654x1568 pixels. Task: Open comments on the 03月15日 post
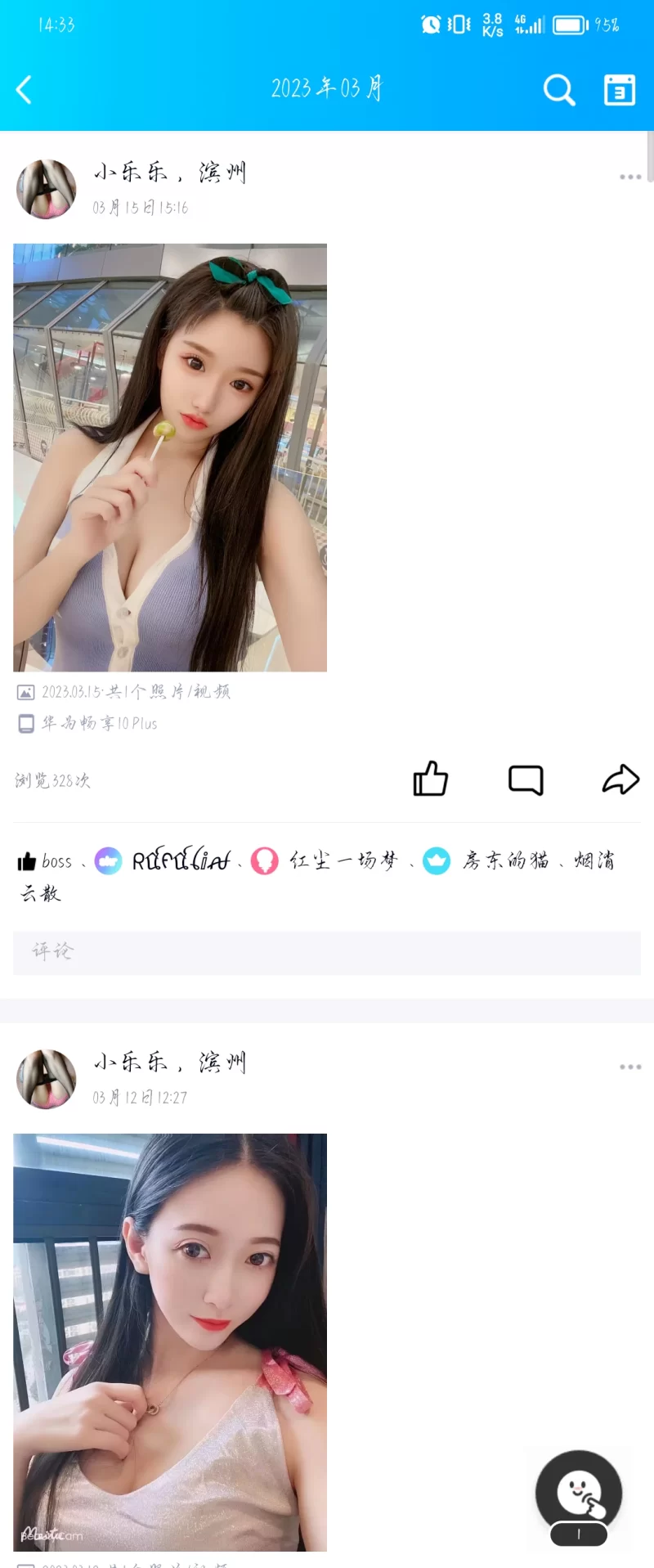click(x=526, y=780)
